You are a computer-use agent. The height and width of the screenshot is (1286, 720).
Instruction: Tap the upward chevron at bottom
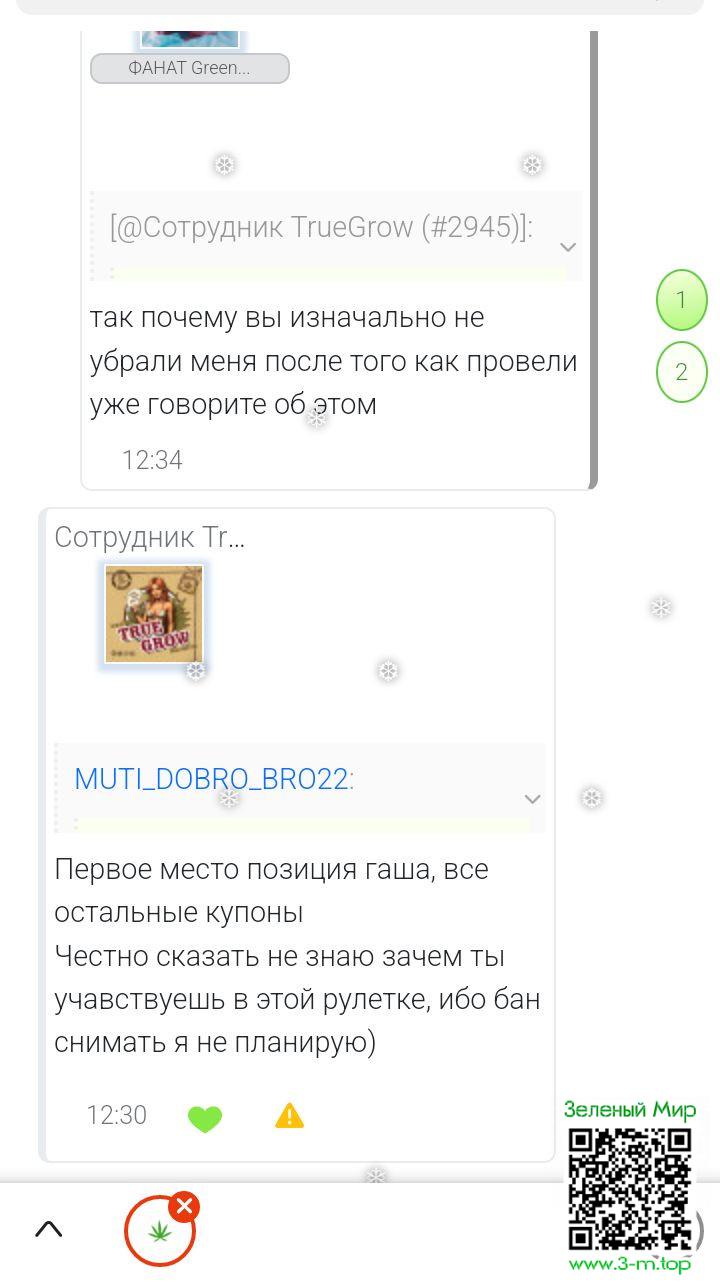pos(49,1229)
